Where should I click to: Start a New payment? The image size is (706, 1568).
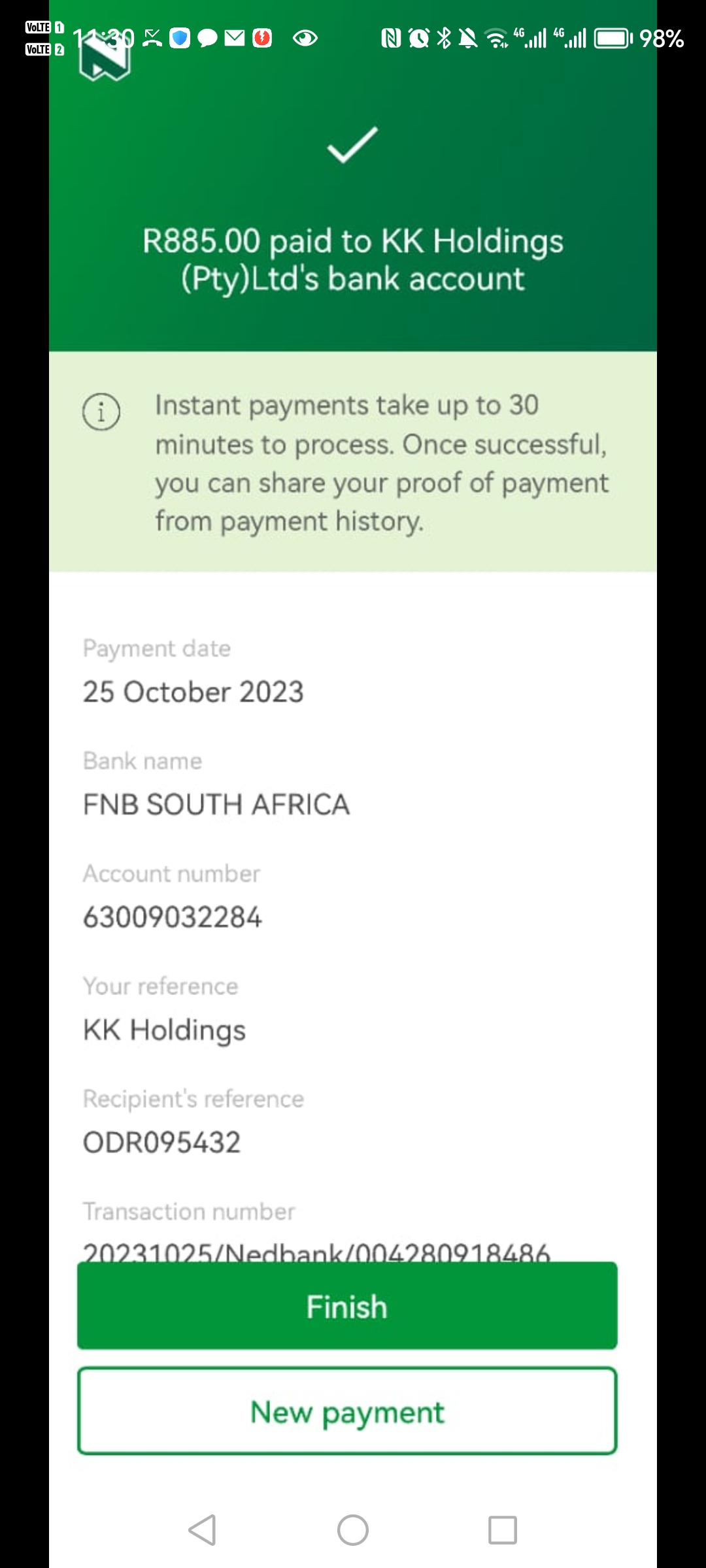pyautogui.click(x=347, y=1411)
